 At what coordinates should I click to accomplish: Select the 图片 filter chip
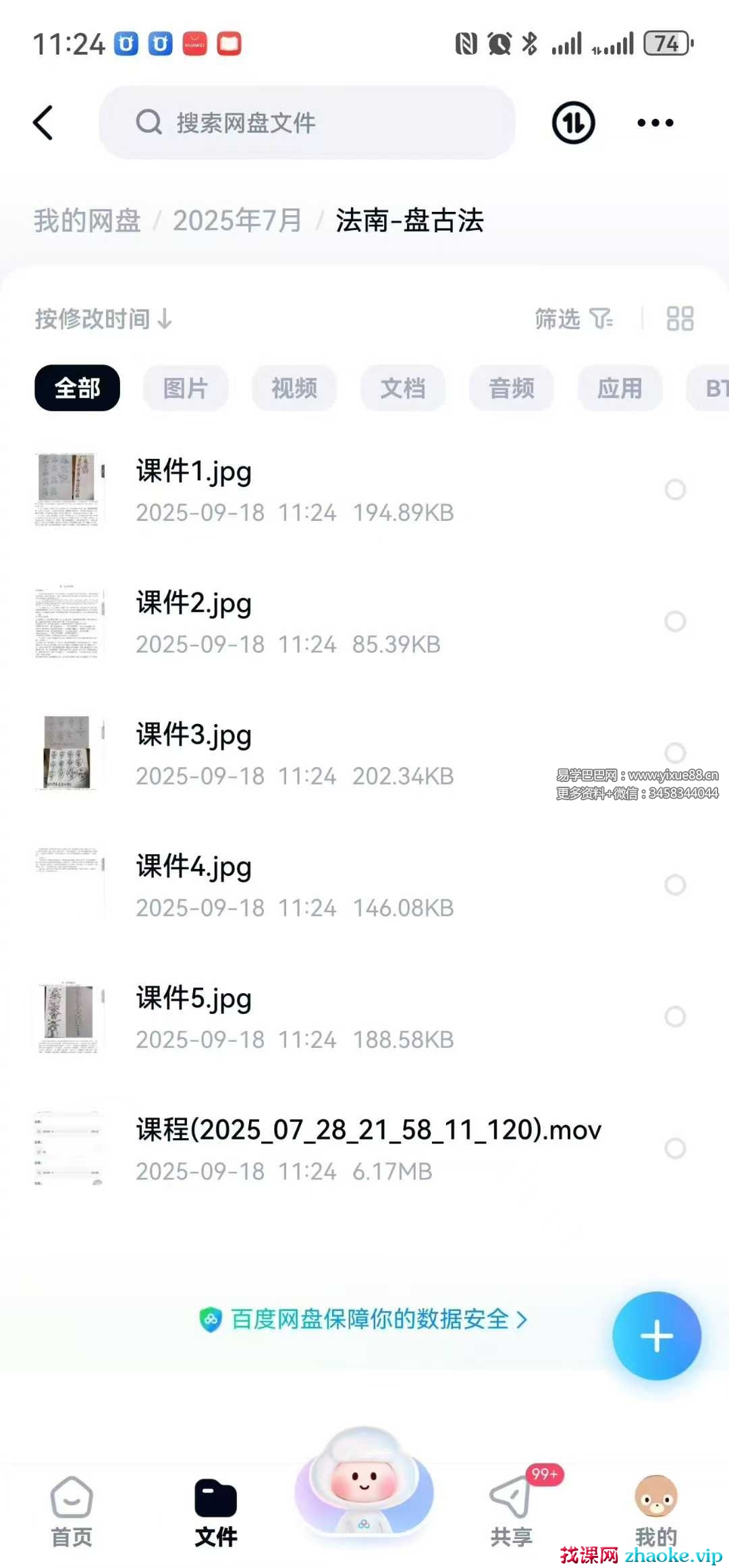click(x=186, y=389)
